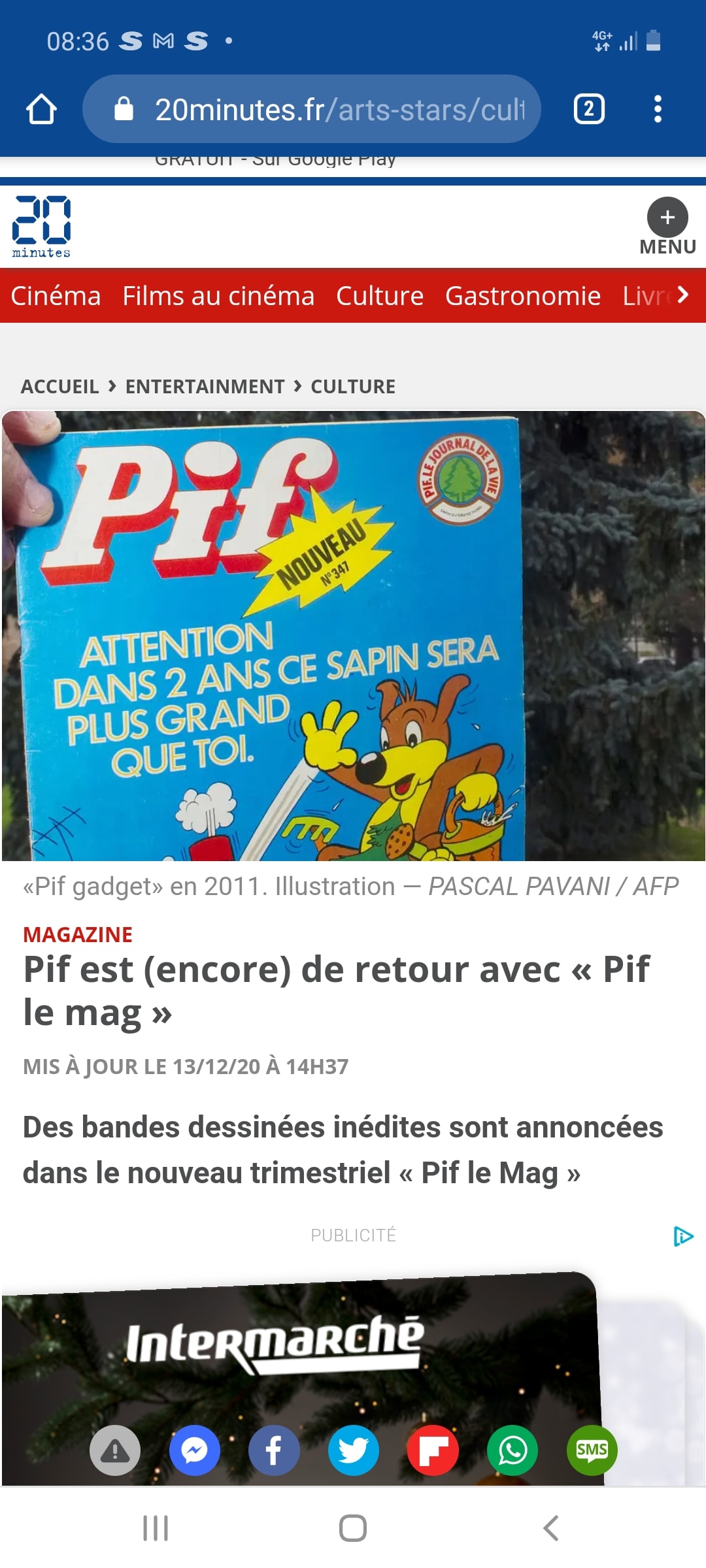The image size is (706, 1568).
Task: Report an error with the warning icon
Action: pyautogui.click(x=115, y=1450)
